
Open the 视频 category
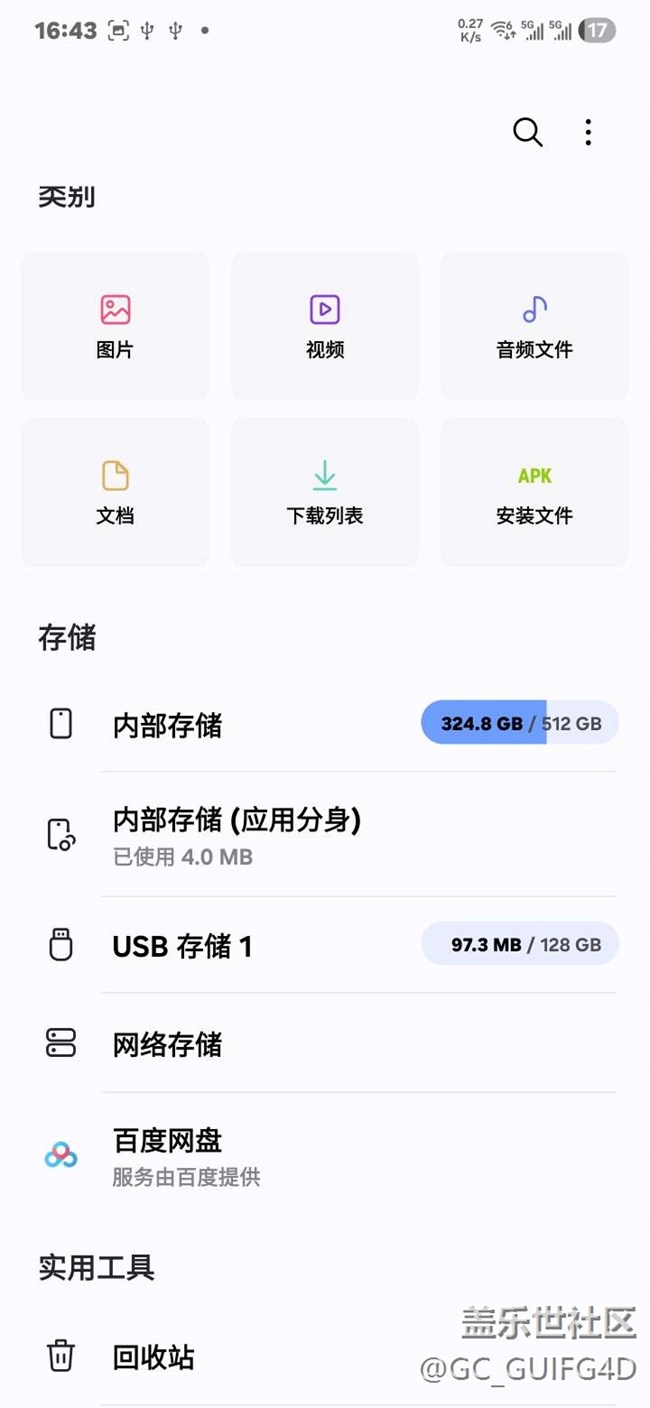click(325, 326)
